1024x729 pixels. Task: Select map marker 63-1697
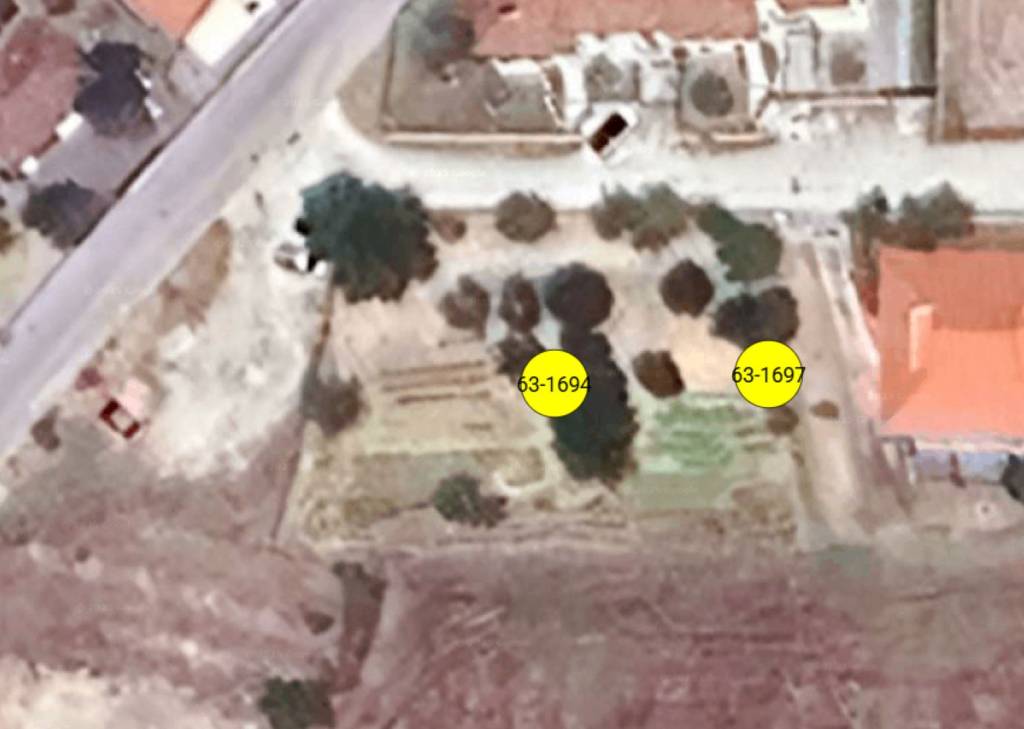point(768,374)
